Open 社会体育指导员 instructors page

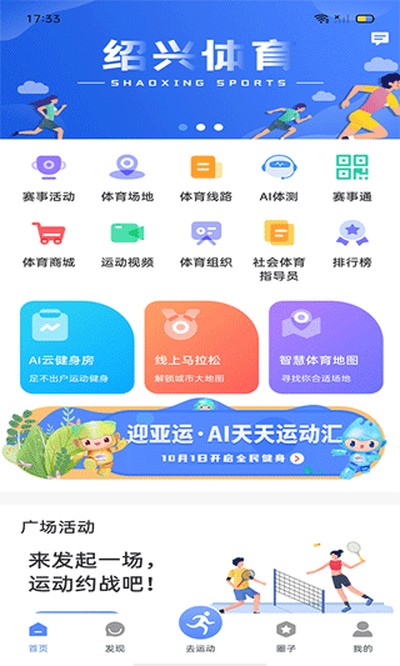pos(279,251)
